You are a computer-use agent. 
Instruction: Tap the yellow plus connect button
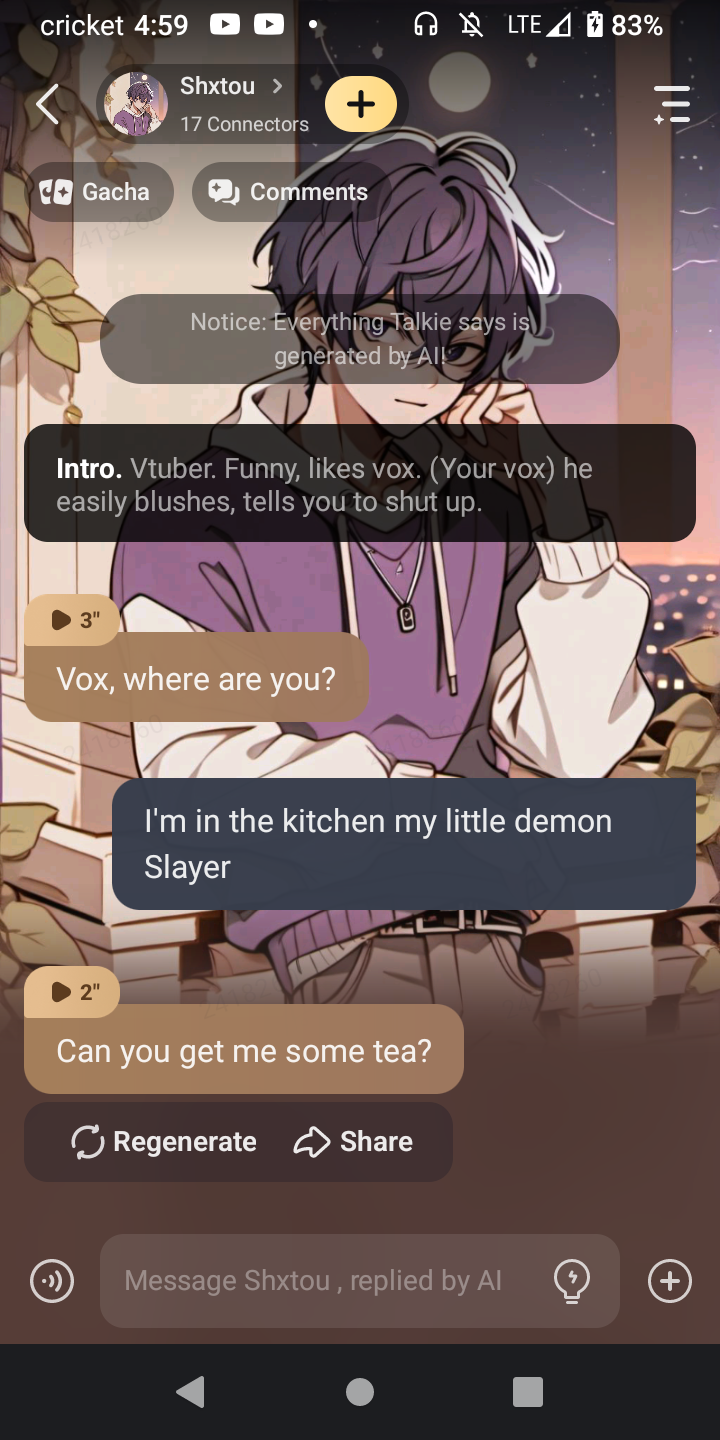click(x=361, y=104)
